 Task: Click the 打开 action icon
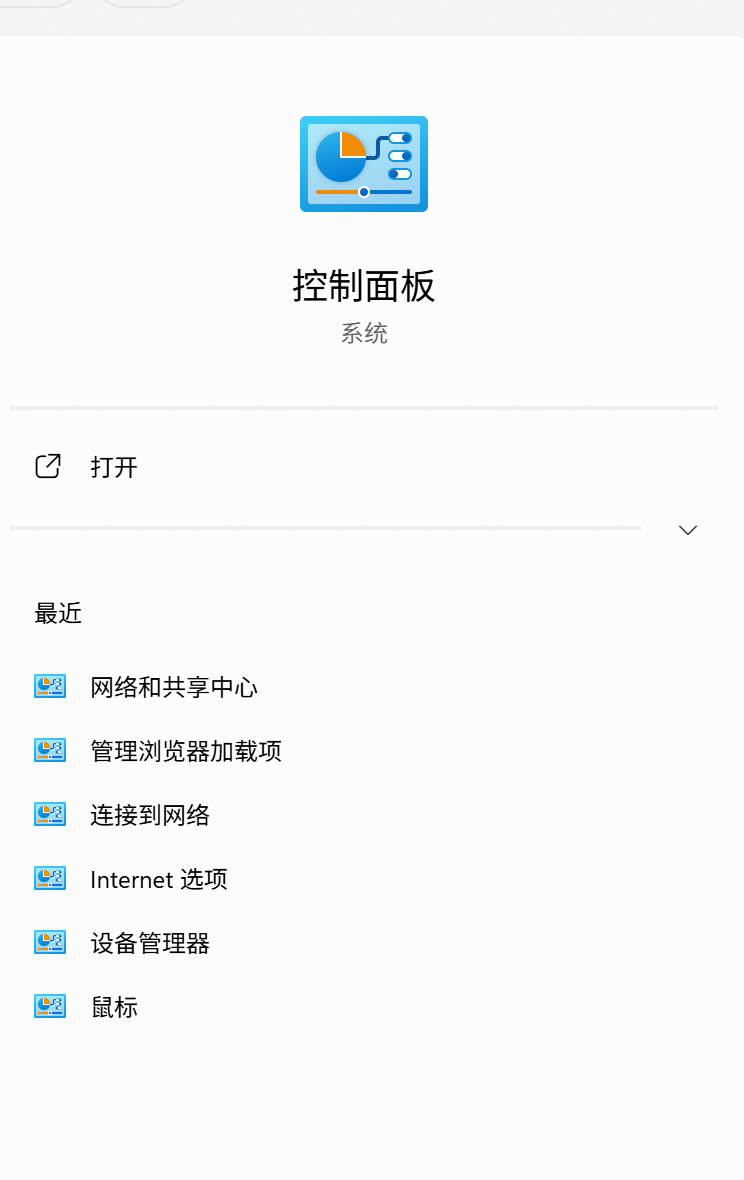tap(47, 466)
